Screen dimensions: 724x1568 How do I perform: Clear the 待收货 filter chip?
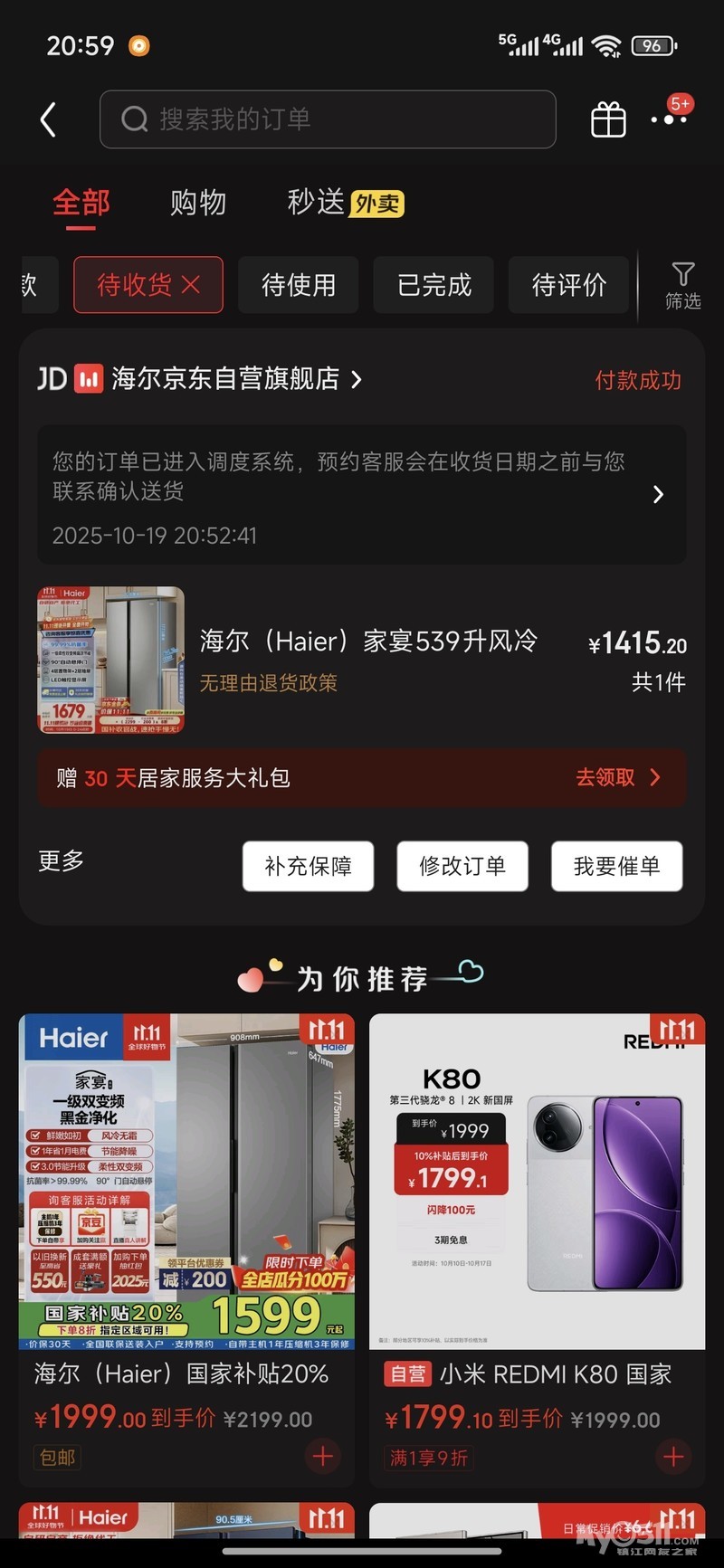click(x=191, y=285)
